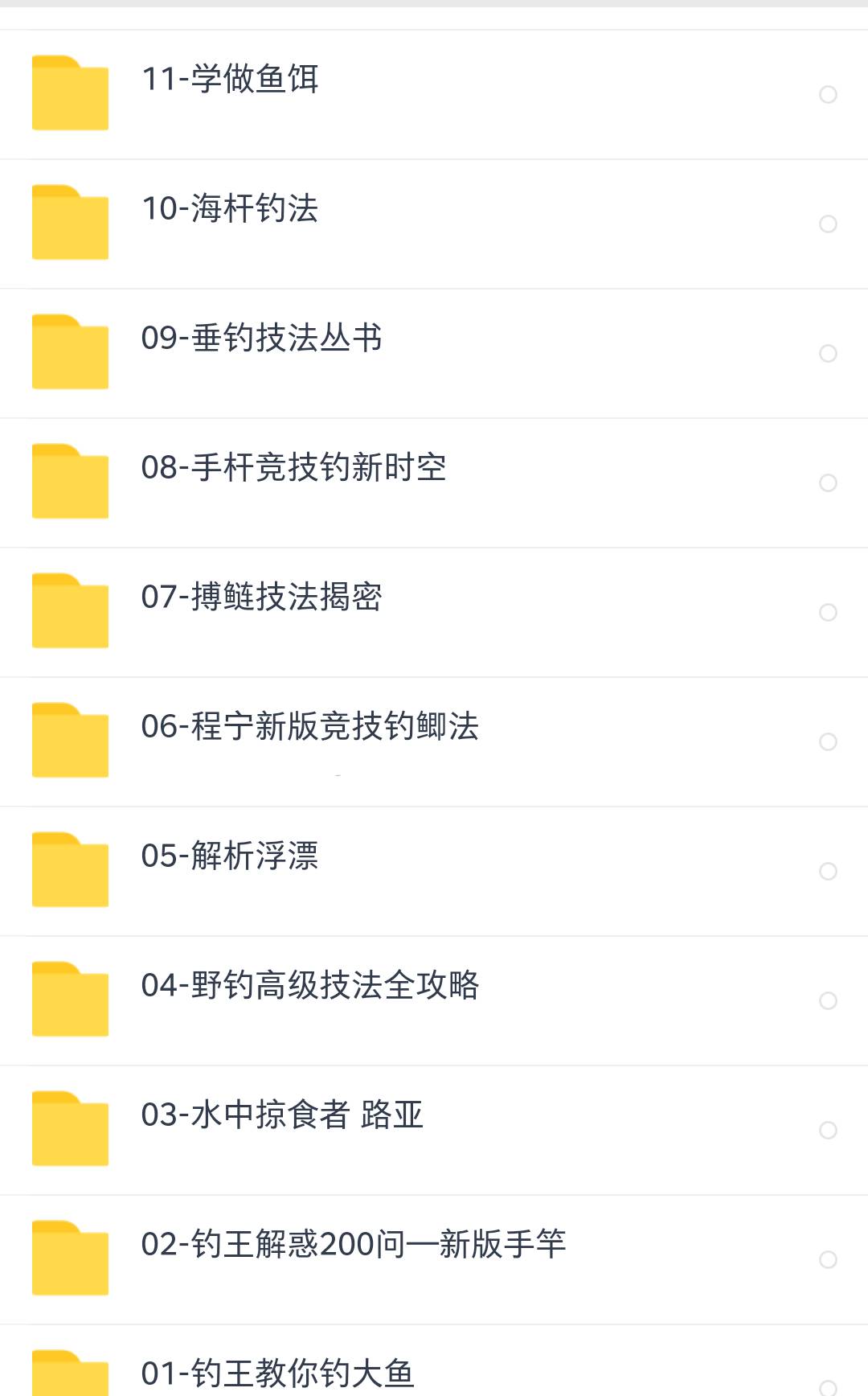Choose 04-野钓高级技法全攻略 via its circle
This screenshot has height=1396, width=868.
coord(828,1001)
